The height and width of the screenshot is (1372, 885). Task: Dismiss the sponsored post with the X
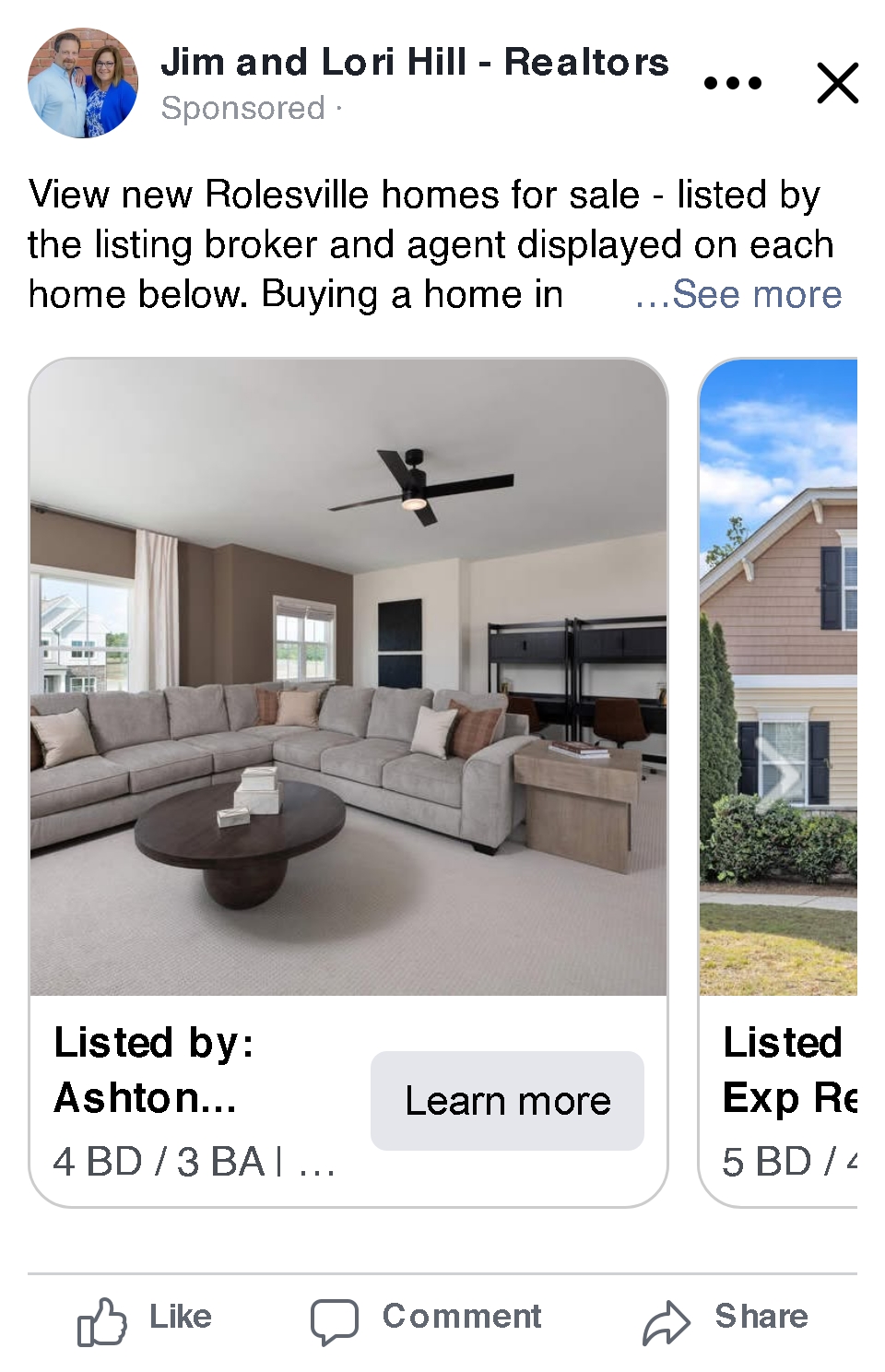pyautogui.click(x=837, y=83)
